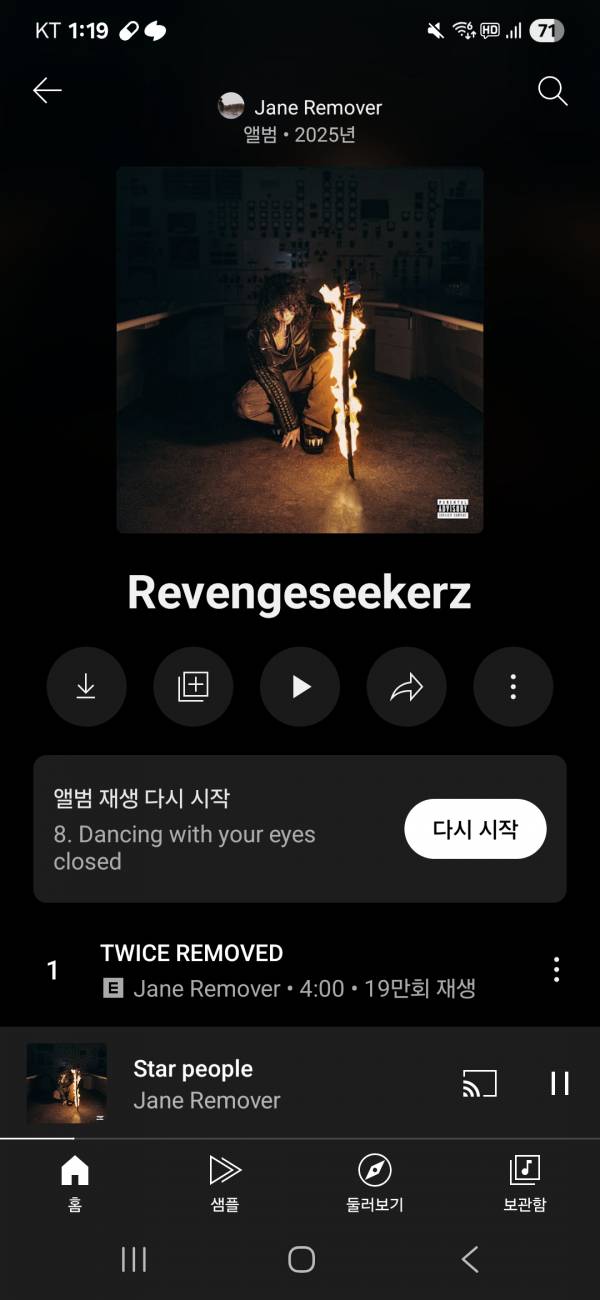The image size is (600, 1300).
Task: Switch to the 홈 tab
Action: tap(75, 1180)
